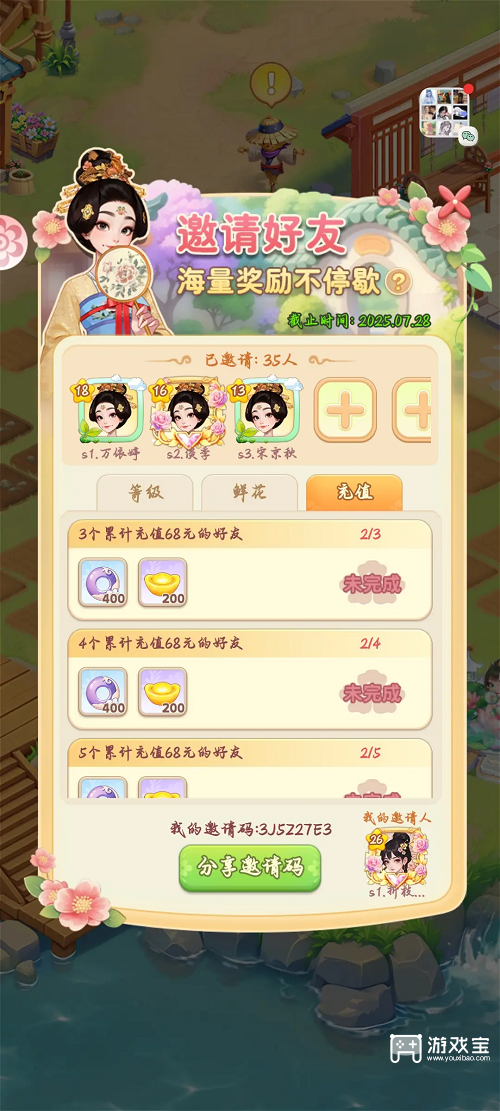
Task: Open invited friend s1.万依婷 avatar
Action: (106, 410)
